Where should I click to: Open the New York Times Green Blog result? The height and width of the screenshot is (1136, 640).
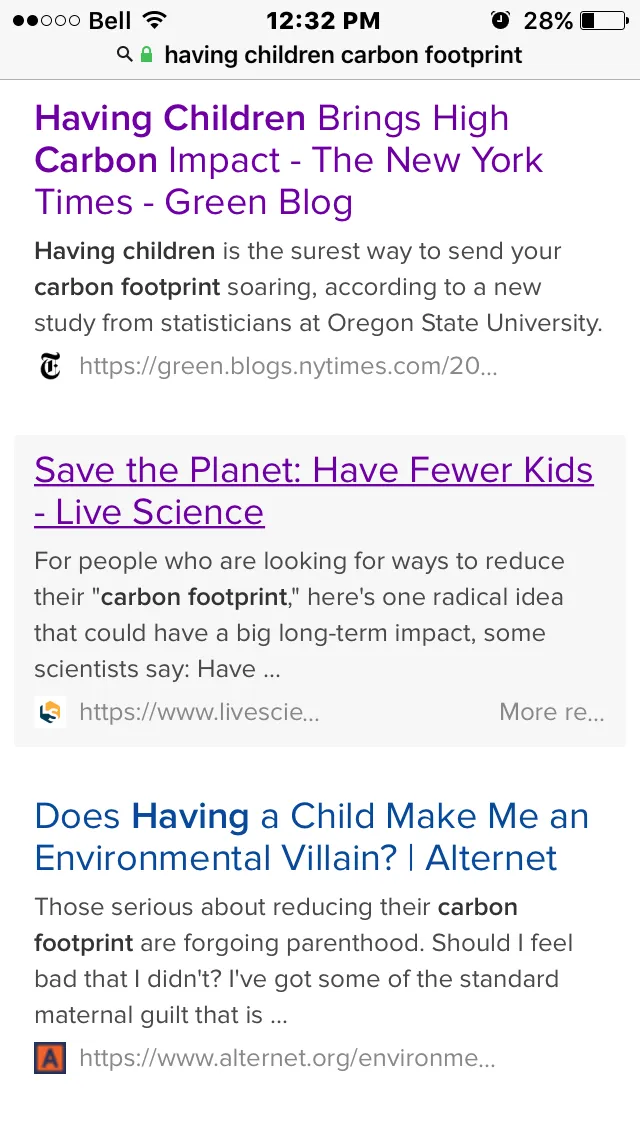tap(288, 160)
